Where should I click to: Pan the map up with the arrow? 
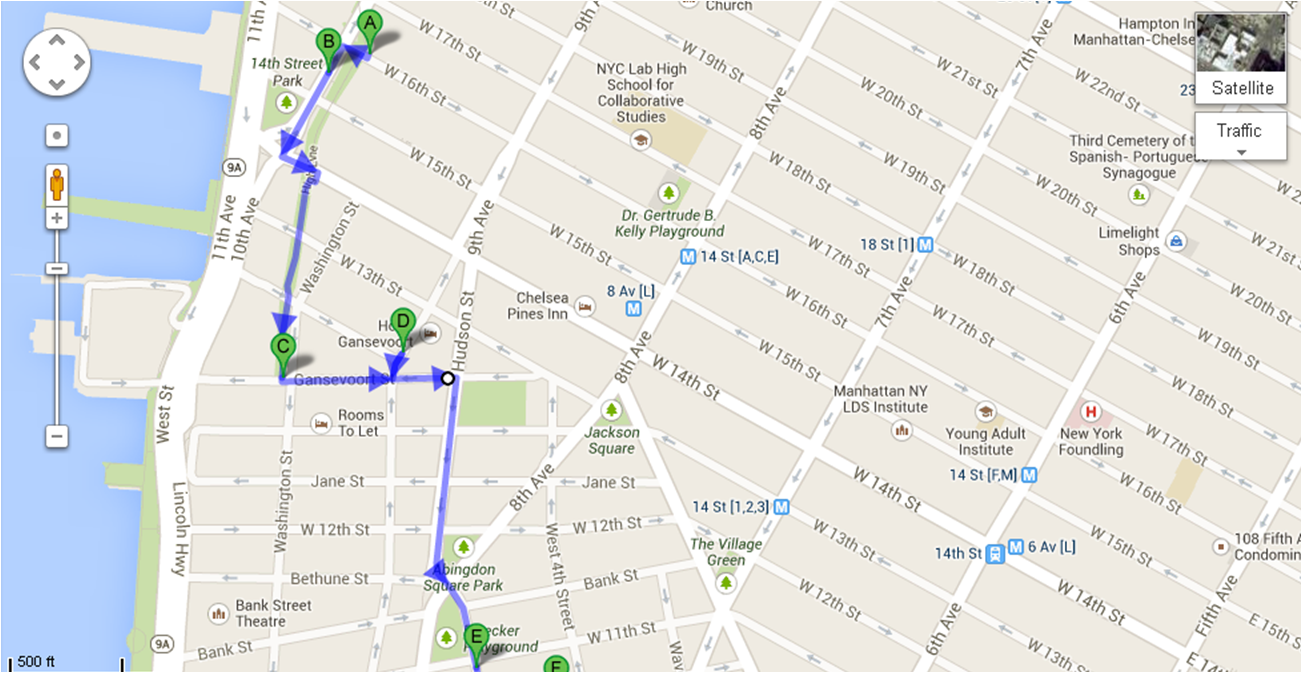pos(56,42)
